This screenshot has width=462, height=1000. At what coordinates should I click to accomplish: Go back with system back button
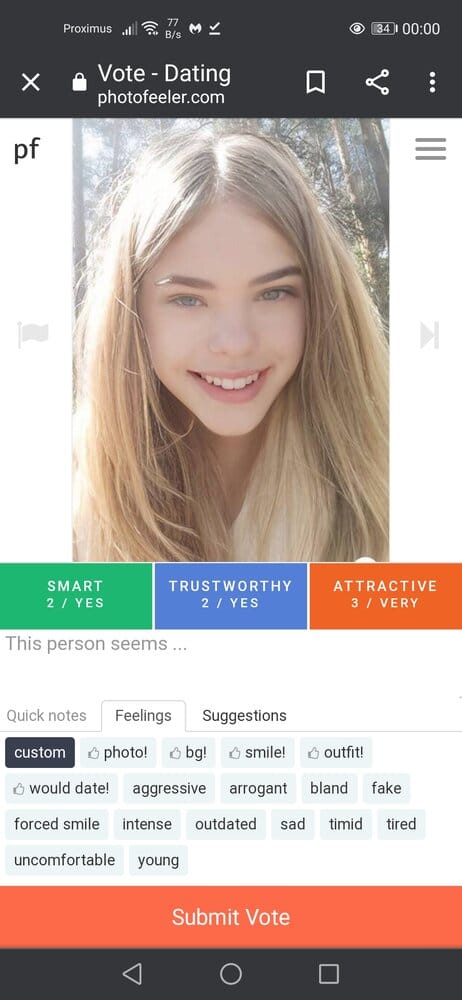click(x=132, y=974)
